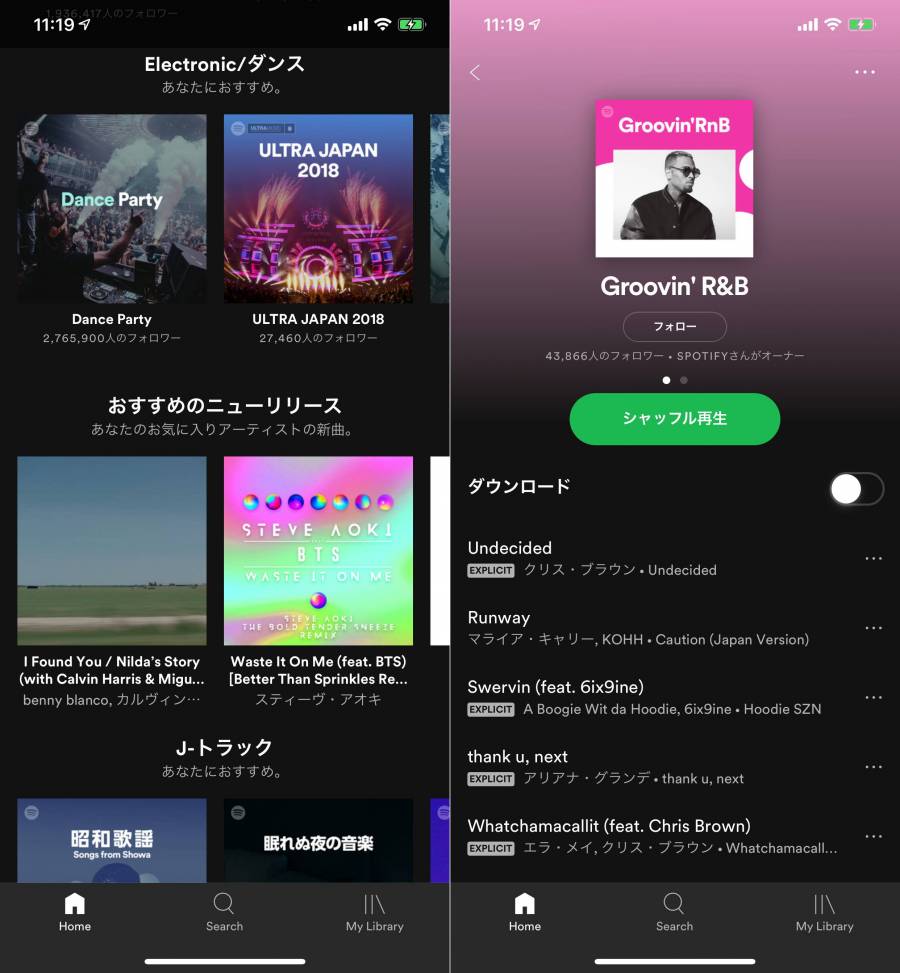Open more options for the Runway track
Image resolution: width=900 pixels, height=973 pixels.
[873, 628]
